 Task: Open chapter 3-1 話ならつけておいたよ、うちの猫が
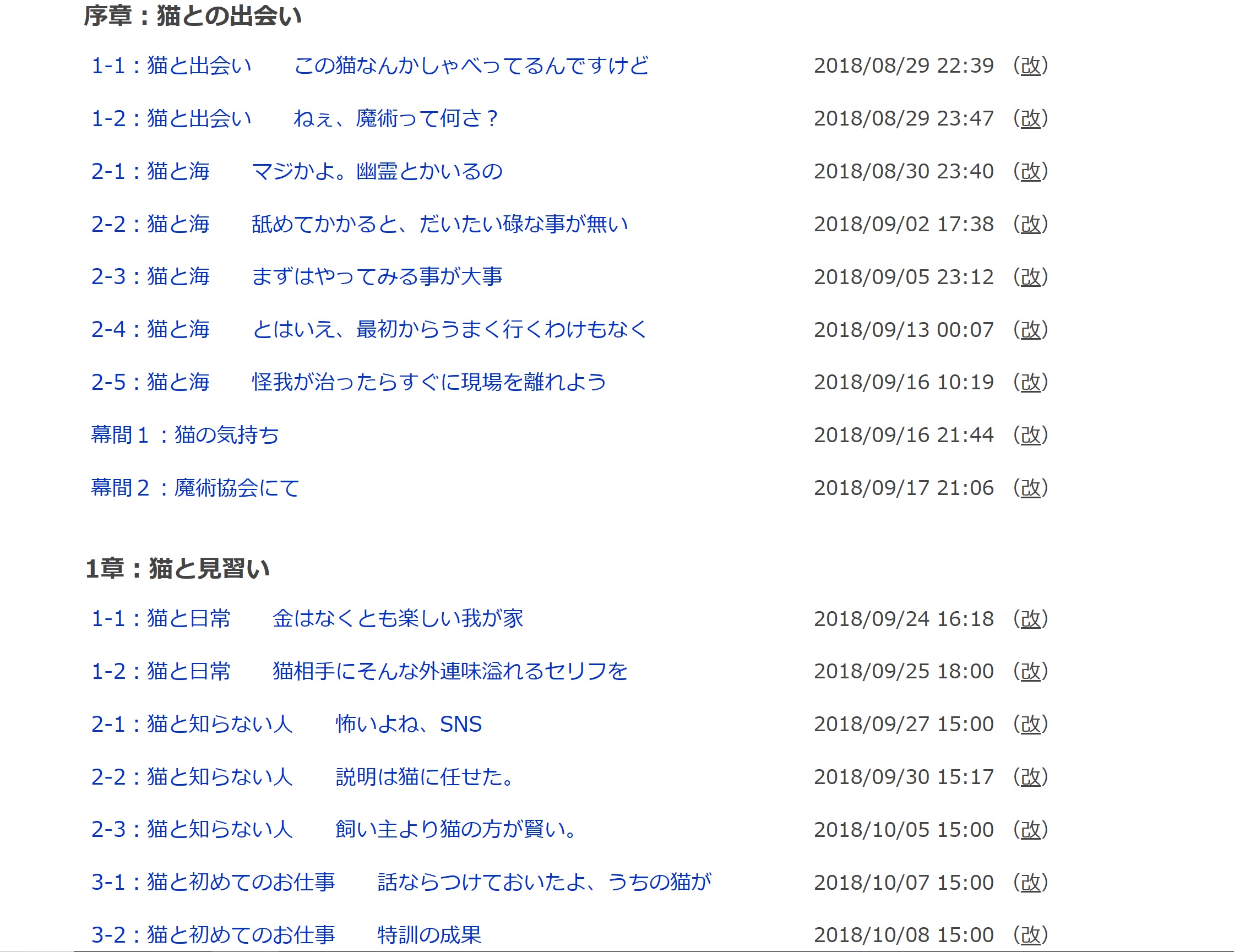(401, 883)
